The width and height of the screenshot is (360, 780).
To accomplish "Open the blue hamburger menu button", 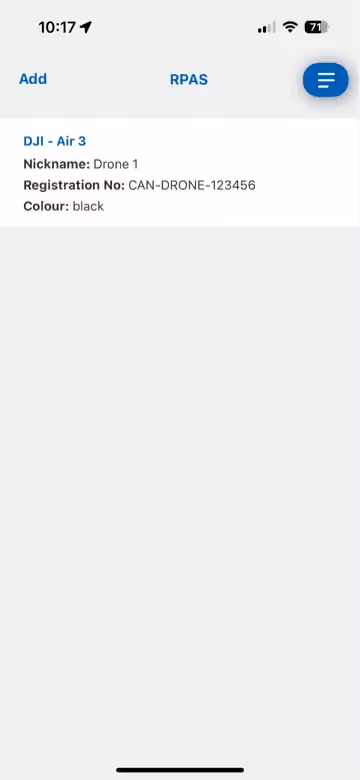I will tap(326, 80).
